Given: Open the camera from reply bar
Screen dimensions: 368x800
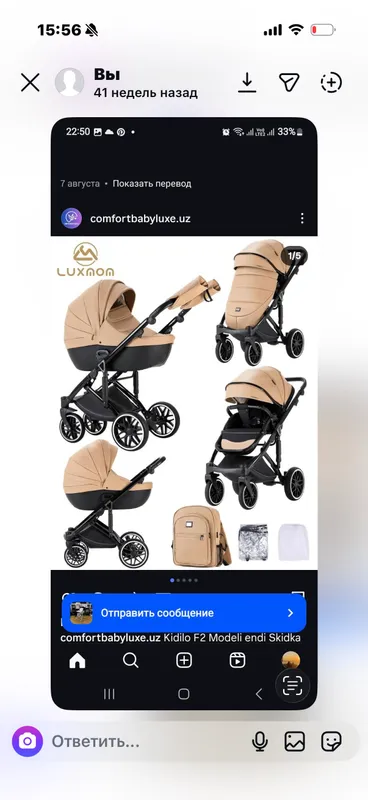Looking at the screenshot, I should [28, 741].
